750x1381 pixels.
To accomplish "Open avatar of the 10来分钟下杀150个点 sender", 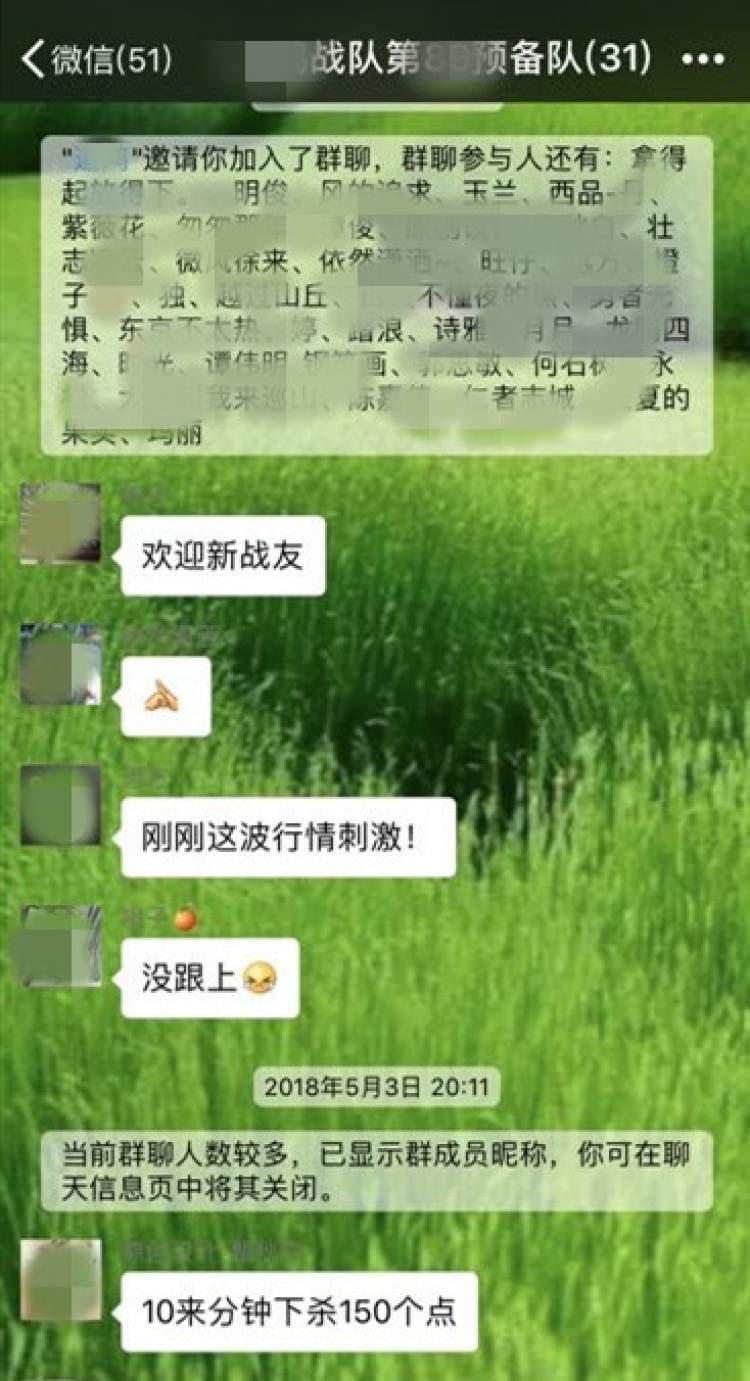I will click(x=61, y=1279).
